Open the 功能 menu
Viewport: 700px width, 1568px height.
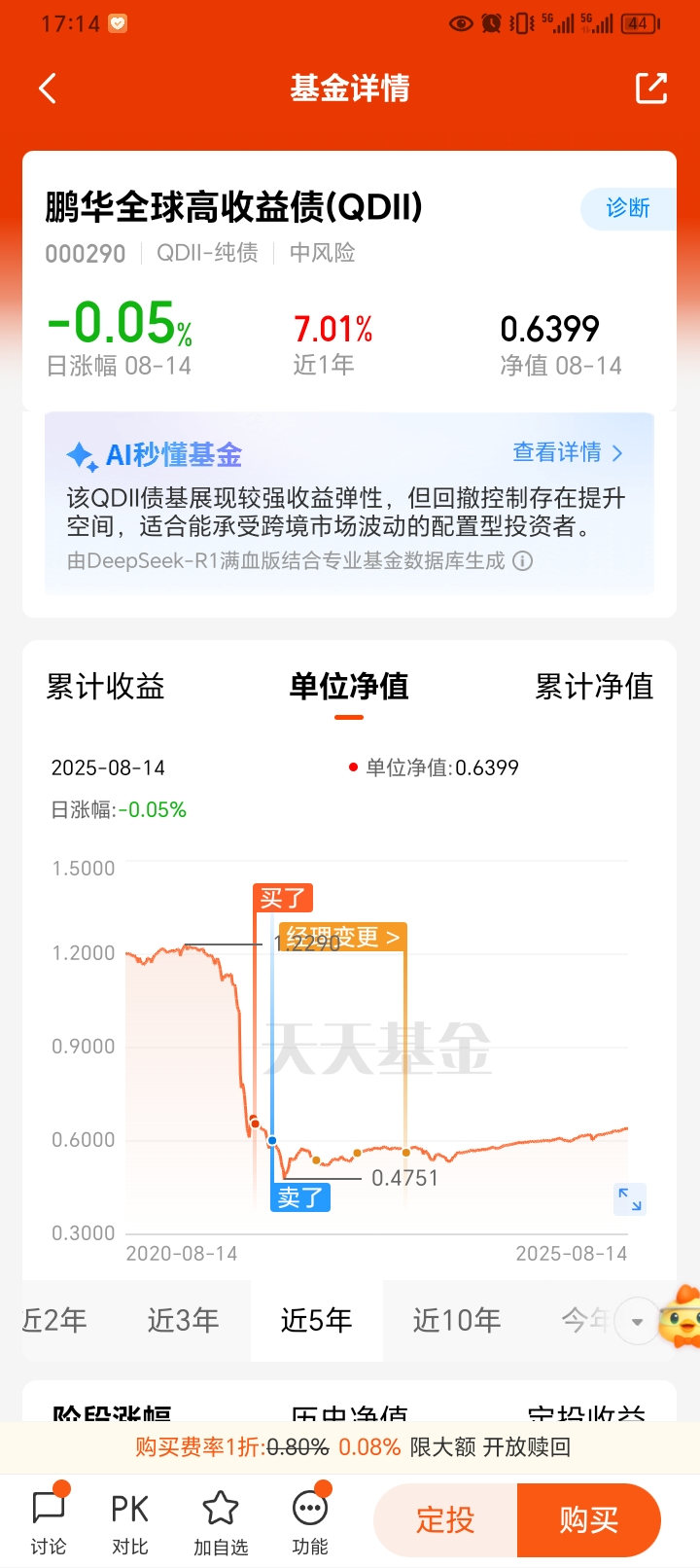pyautogui.click(x=310, y=1521)
